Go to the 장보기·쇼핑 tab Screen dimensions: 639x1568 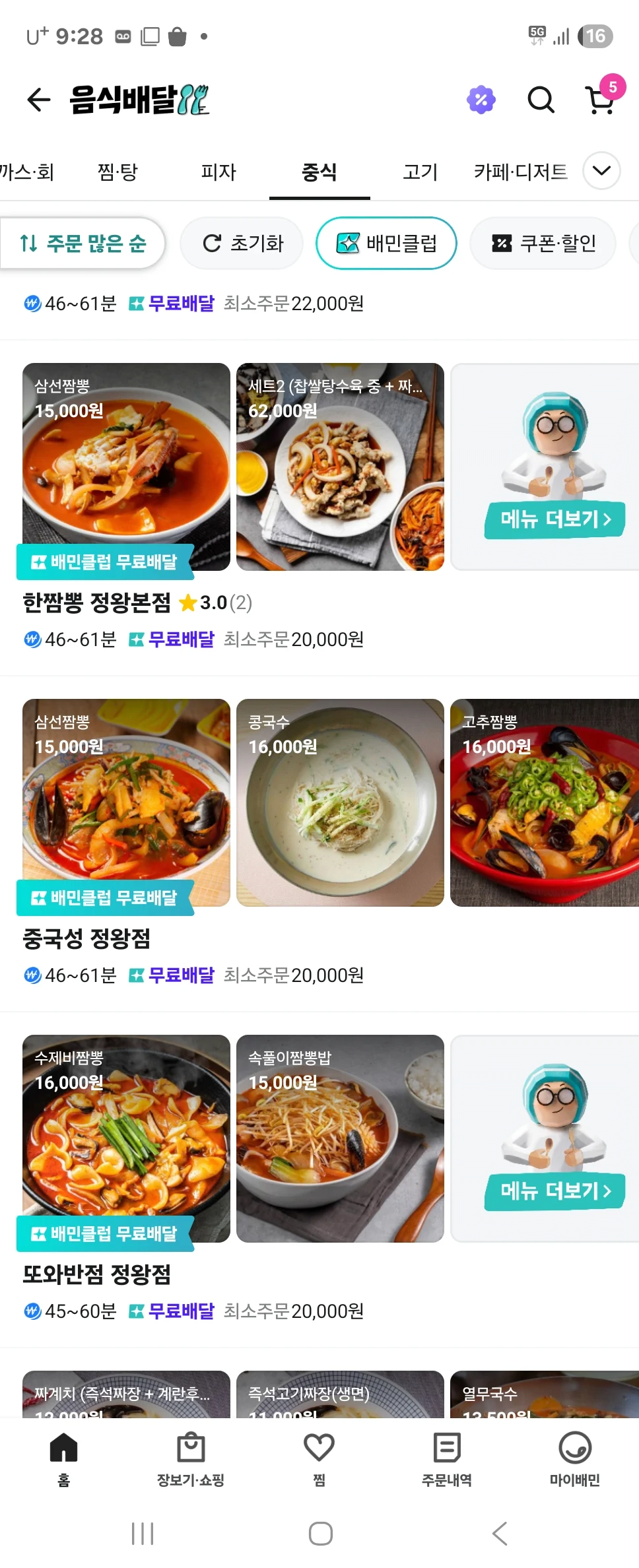coord(191,1458)
